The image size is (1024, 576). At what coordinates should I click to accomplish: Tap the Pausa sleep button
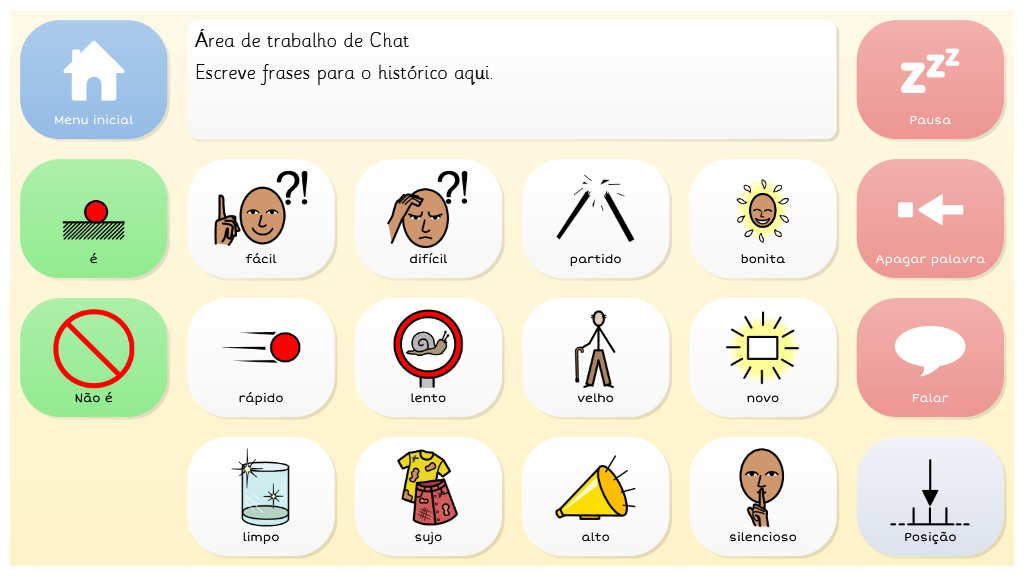[x=930, y=79]
